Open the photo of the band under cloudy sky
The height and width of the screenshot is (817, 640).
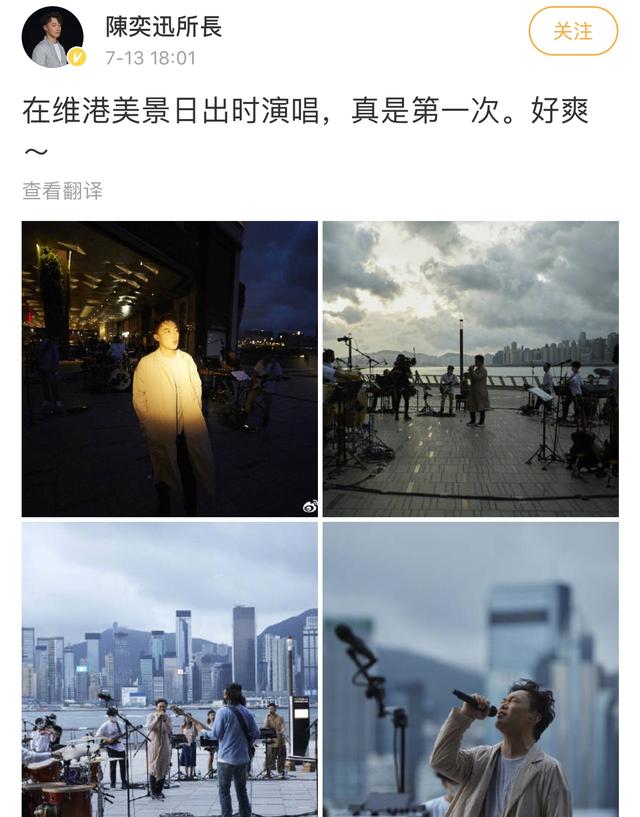pyautogui.click(x=470, y=368)
